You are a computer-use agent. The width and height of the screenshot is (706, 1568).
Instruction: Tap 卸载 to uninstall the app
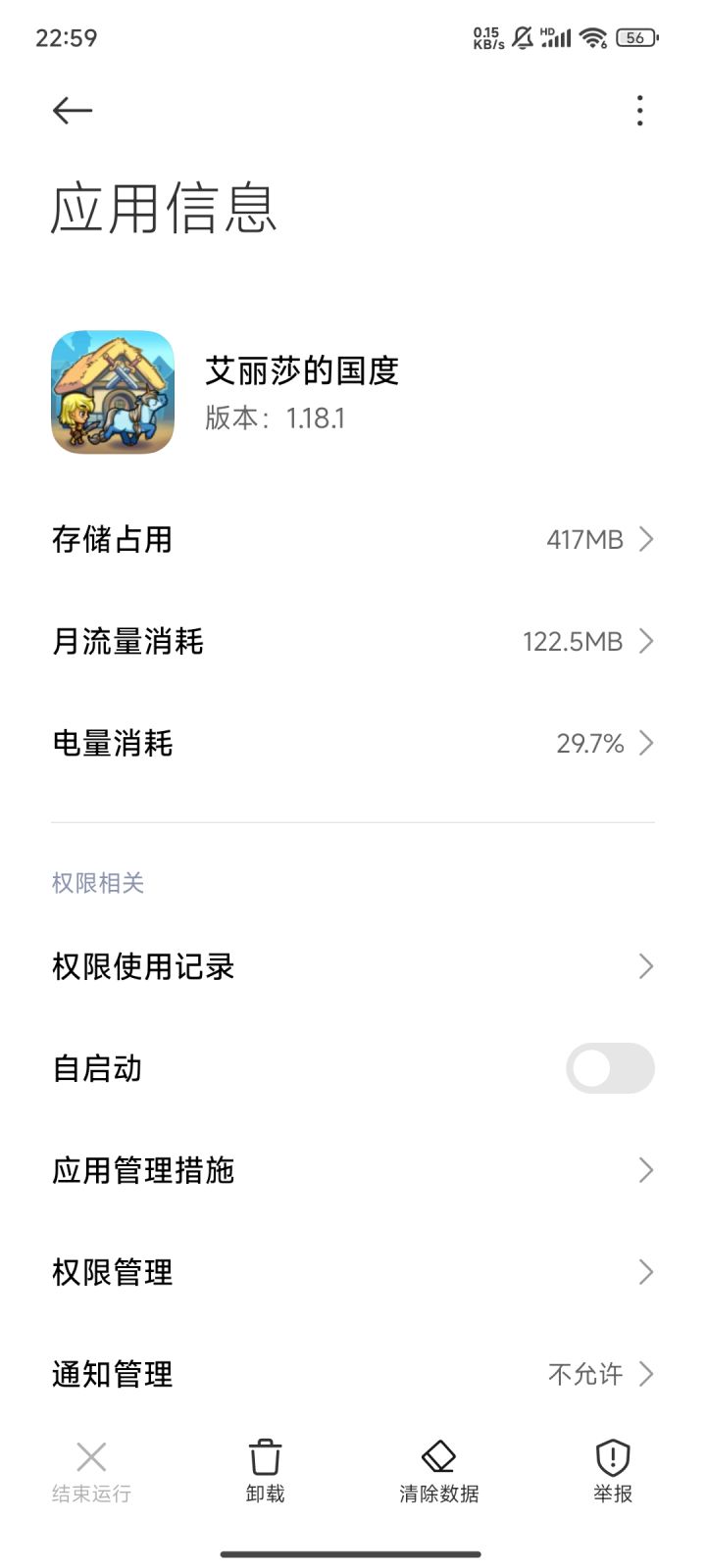[265, 1470]
